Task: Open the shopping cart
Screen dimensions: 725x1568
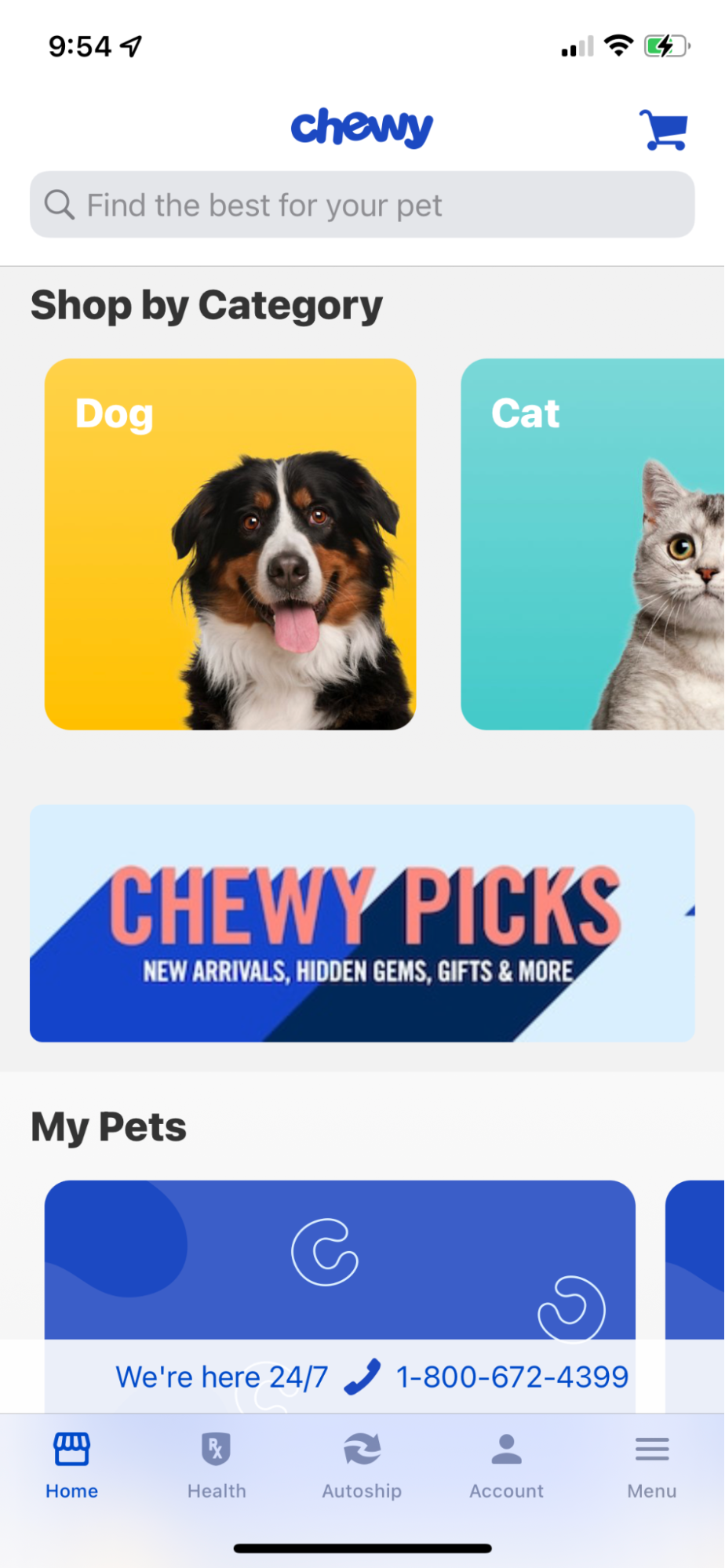Action: (664, 129)
